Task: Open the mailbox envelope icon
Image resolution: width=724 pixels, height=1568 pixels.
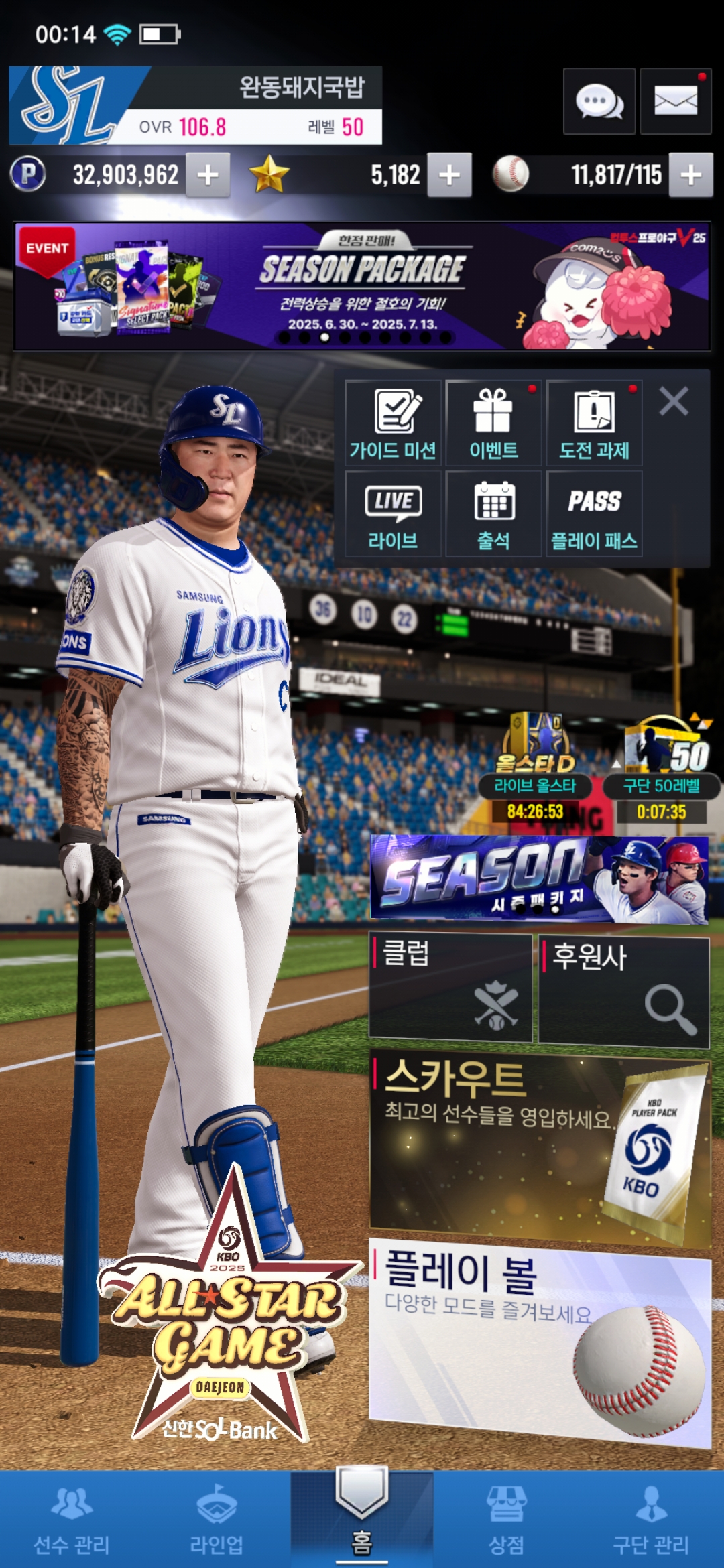Action: pyautogui.click(x=675, y=102)
